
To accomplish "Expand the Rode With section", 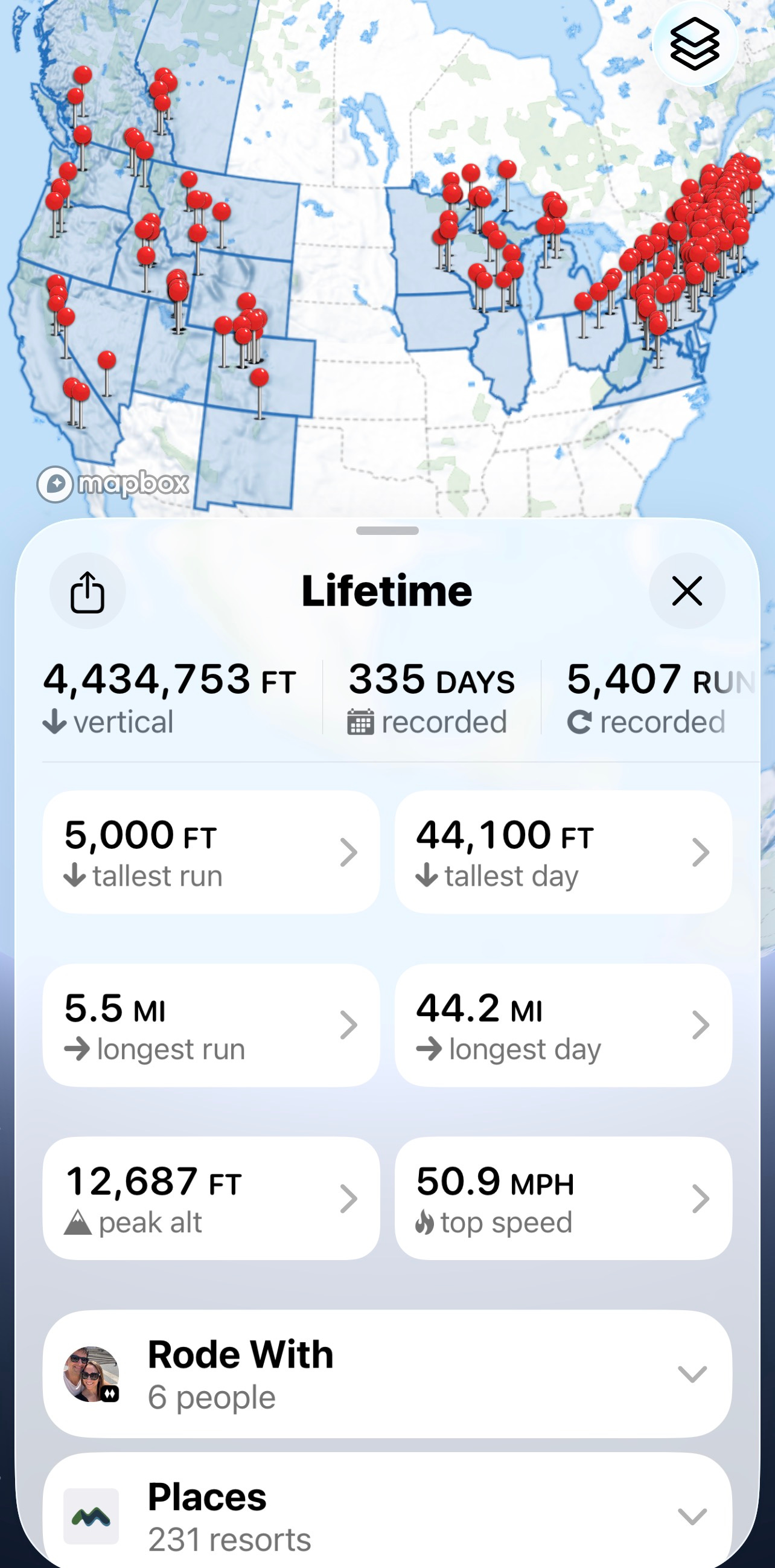I will (387, 1374).
